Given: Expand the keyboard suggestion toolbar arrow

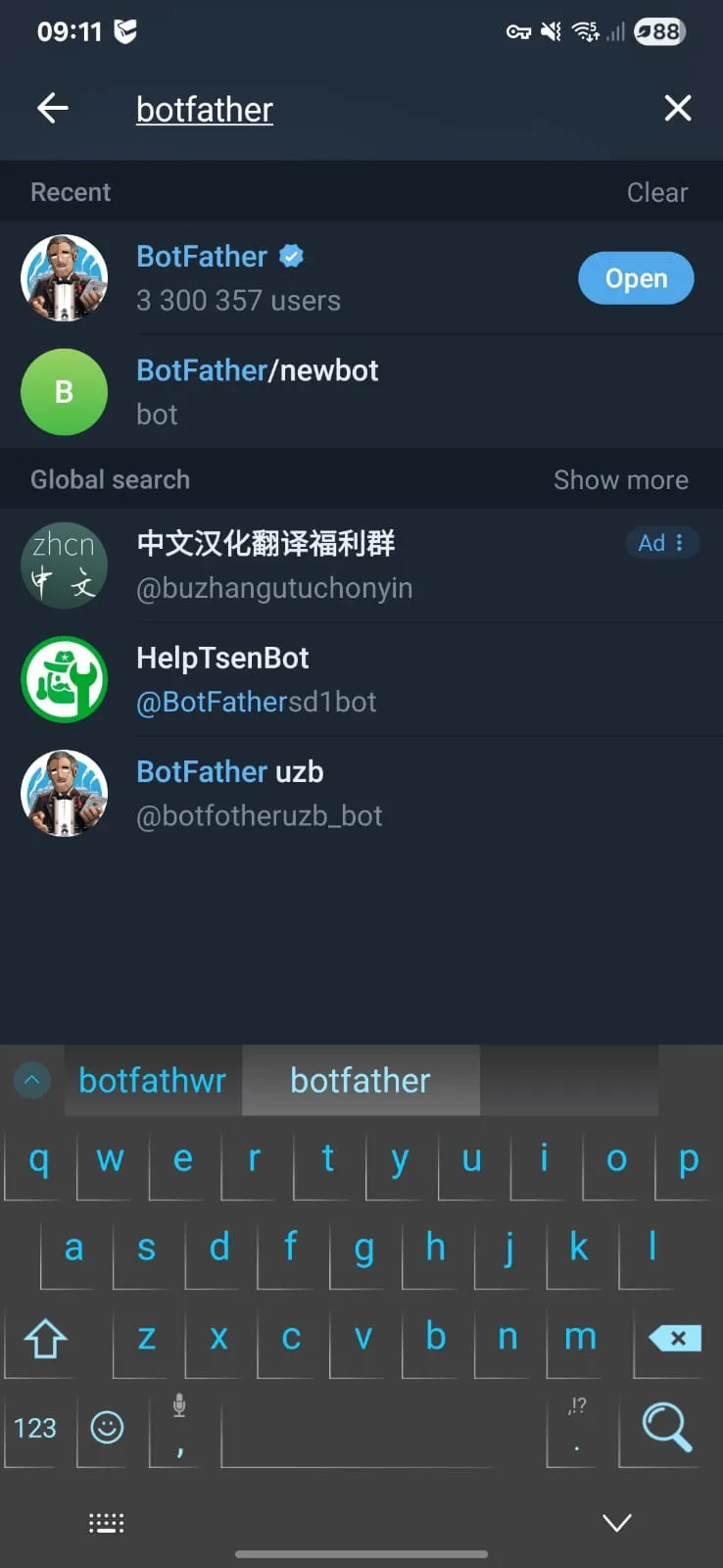Looking at the screenshot, I should click(x=32, y=1080).
